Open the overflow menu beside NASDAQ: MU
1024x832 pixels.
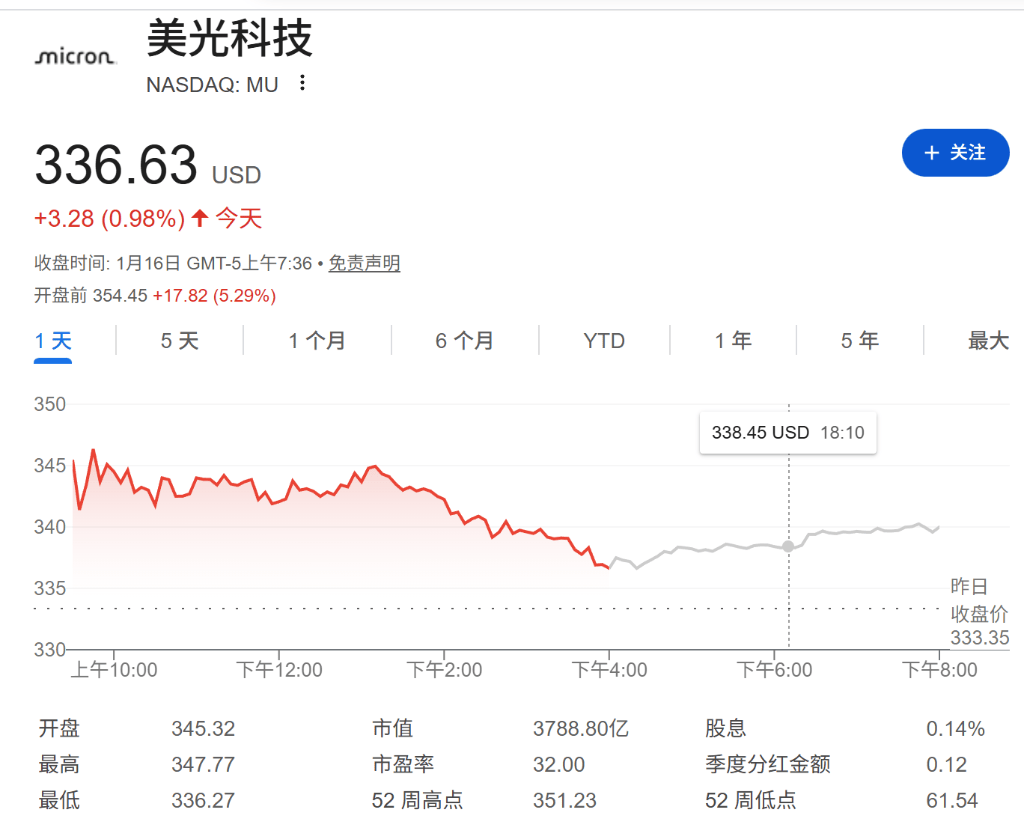(302, 84)
